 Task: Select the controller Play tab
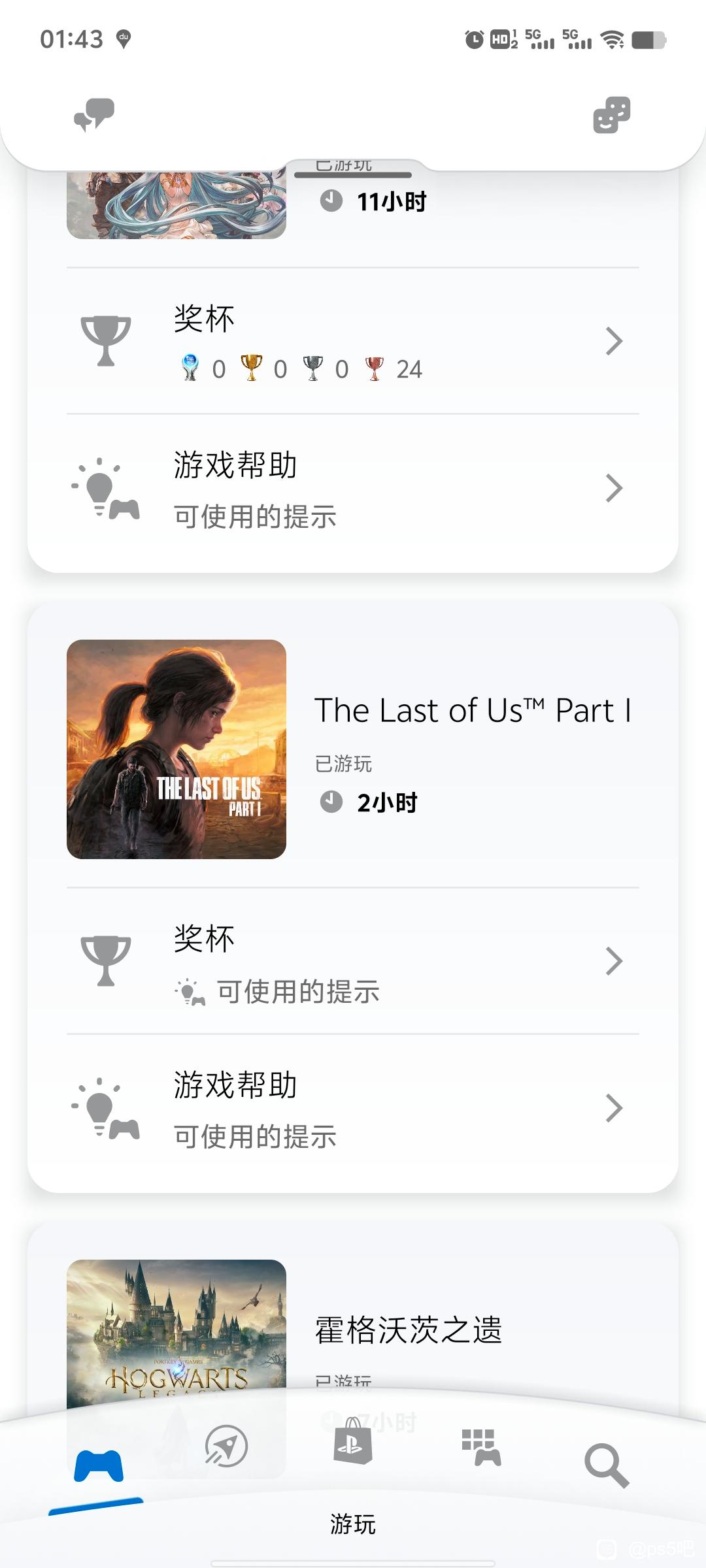pyautogui.click(x=99, y=1466)
